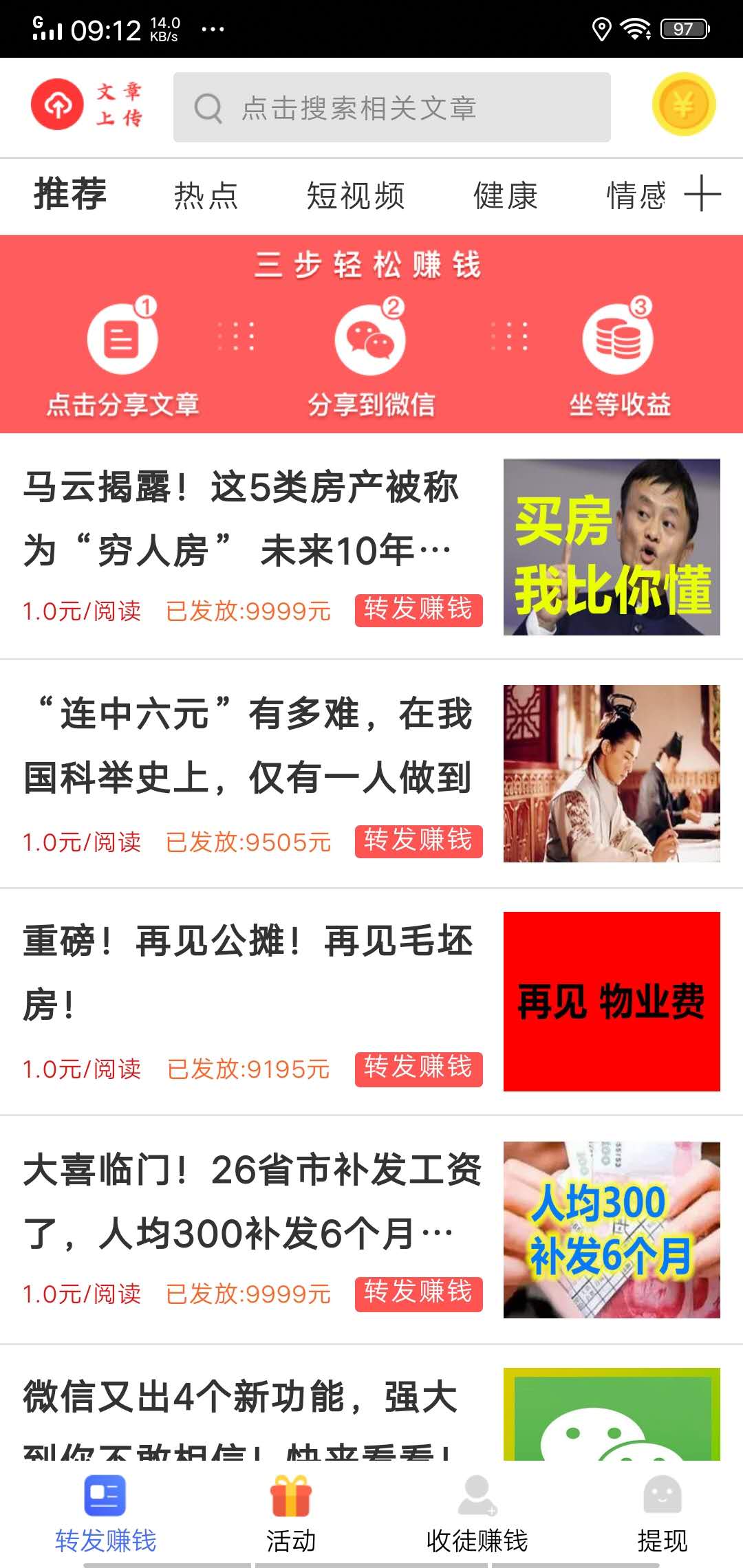743x1568 pixels.
Task: Tap 转发赚钱 on the 连中六元 article
Action: (418, 841)
